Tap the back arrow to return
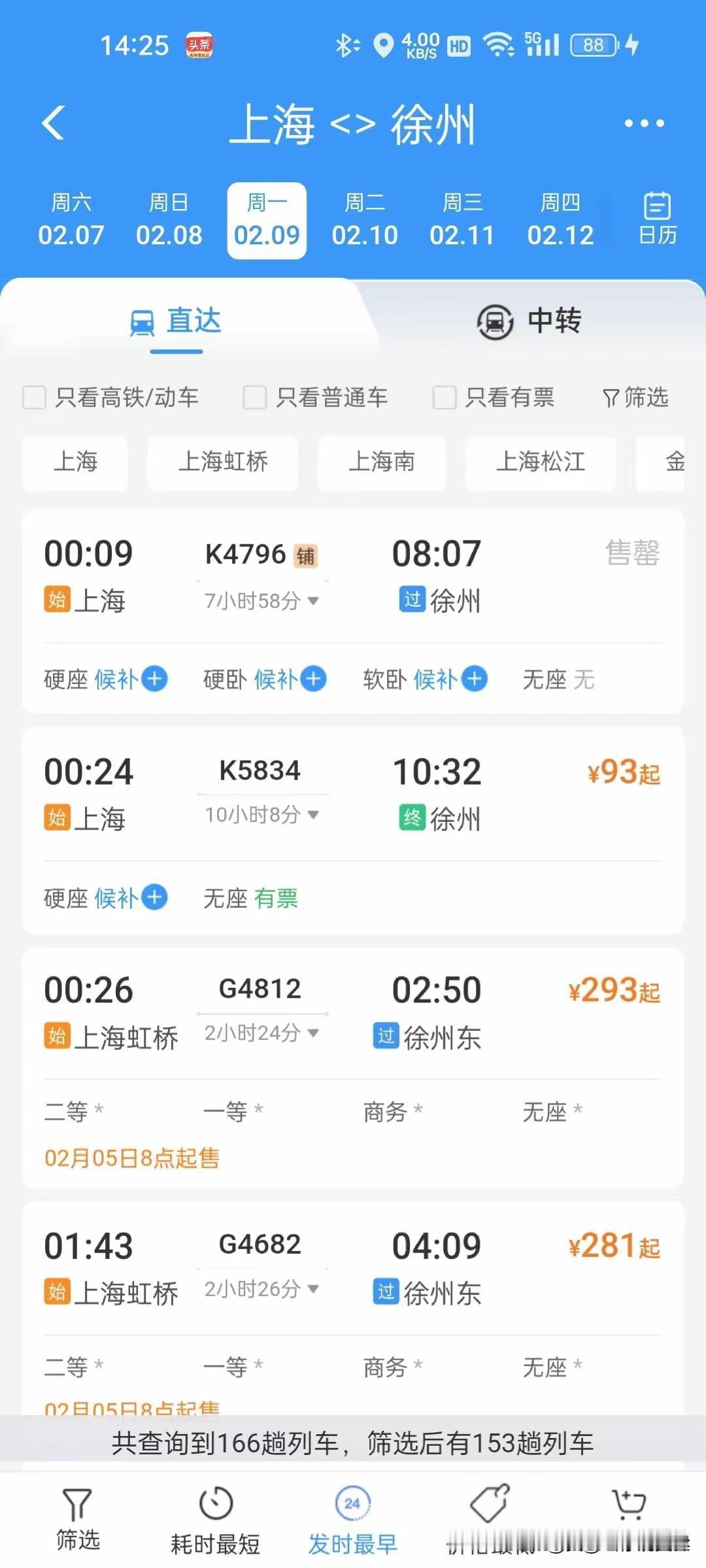 point(52,124)
